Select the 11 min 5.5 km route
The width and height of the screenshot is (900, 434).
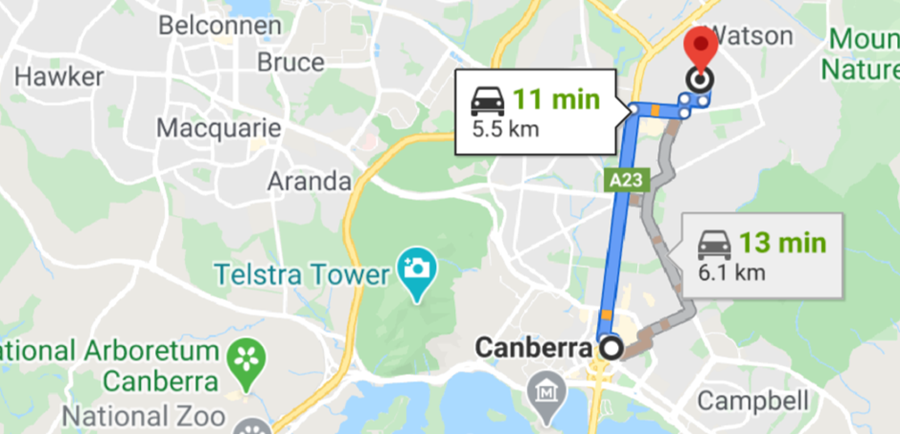pyautogui.click(x=535, y=112)
